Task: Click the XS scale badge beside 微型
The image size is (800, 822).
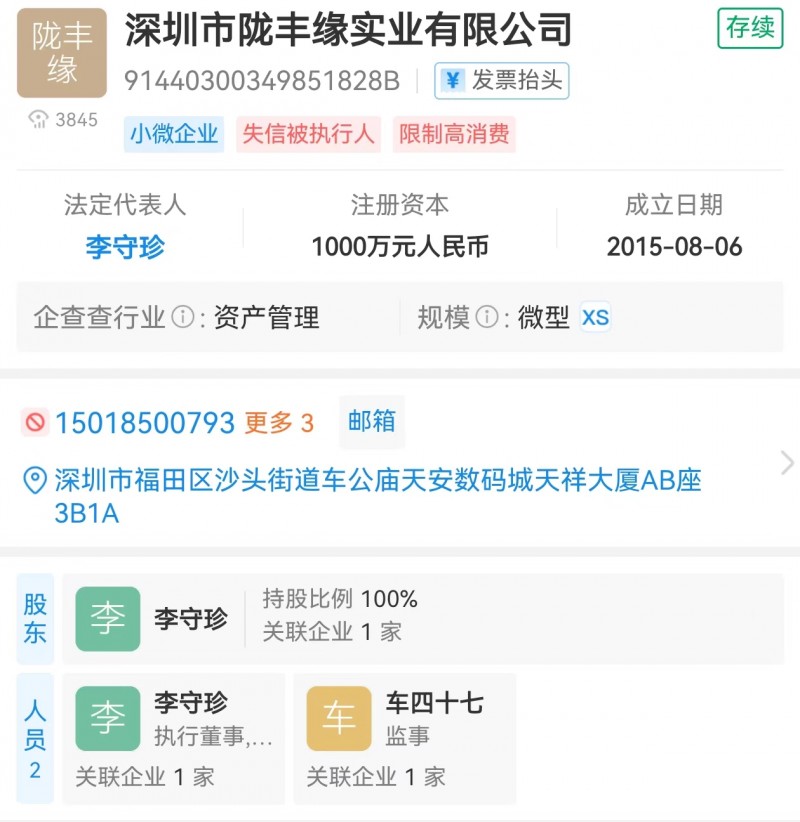Action: coord(594,318)
